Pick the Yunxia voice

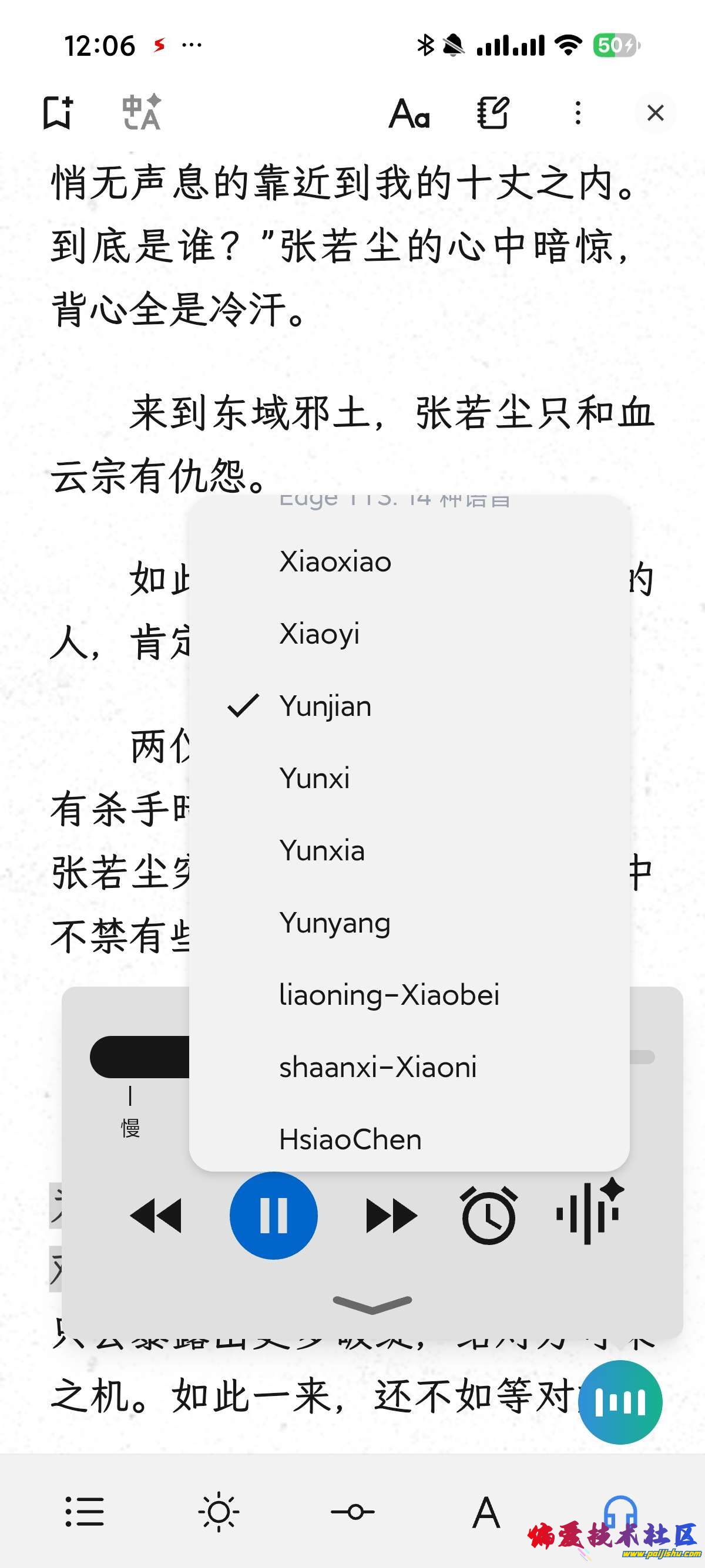(321, 850)
